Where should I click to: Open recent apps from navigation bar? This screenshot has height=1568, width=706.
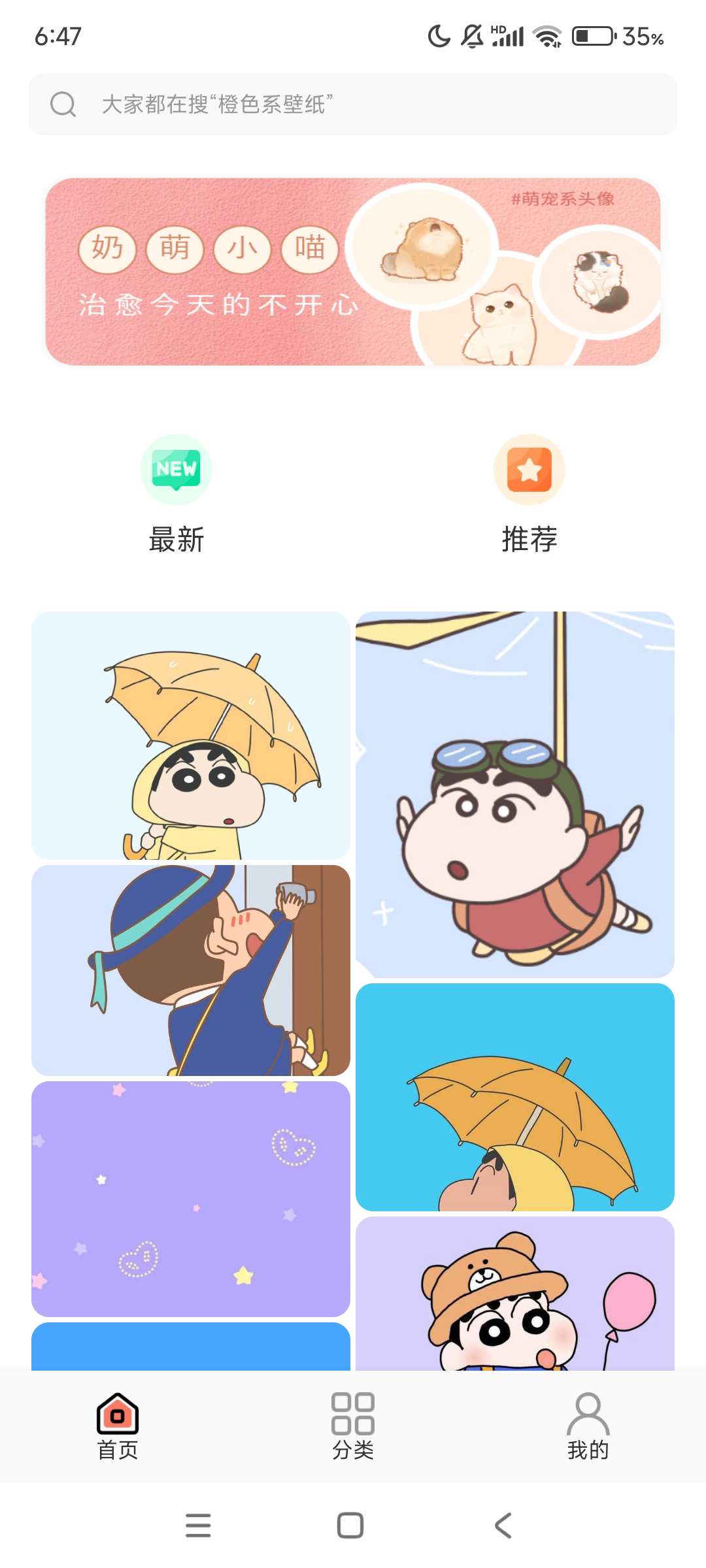[198, 1526]
